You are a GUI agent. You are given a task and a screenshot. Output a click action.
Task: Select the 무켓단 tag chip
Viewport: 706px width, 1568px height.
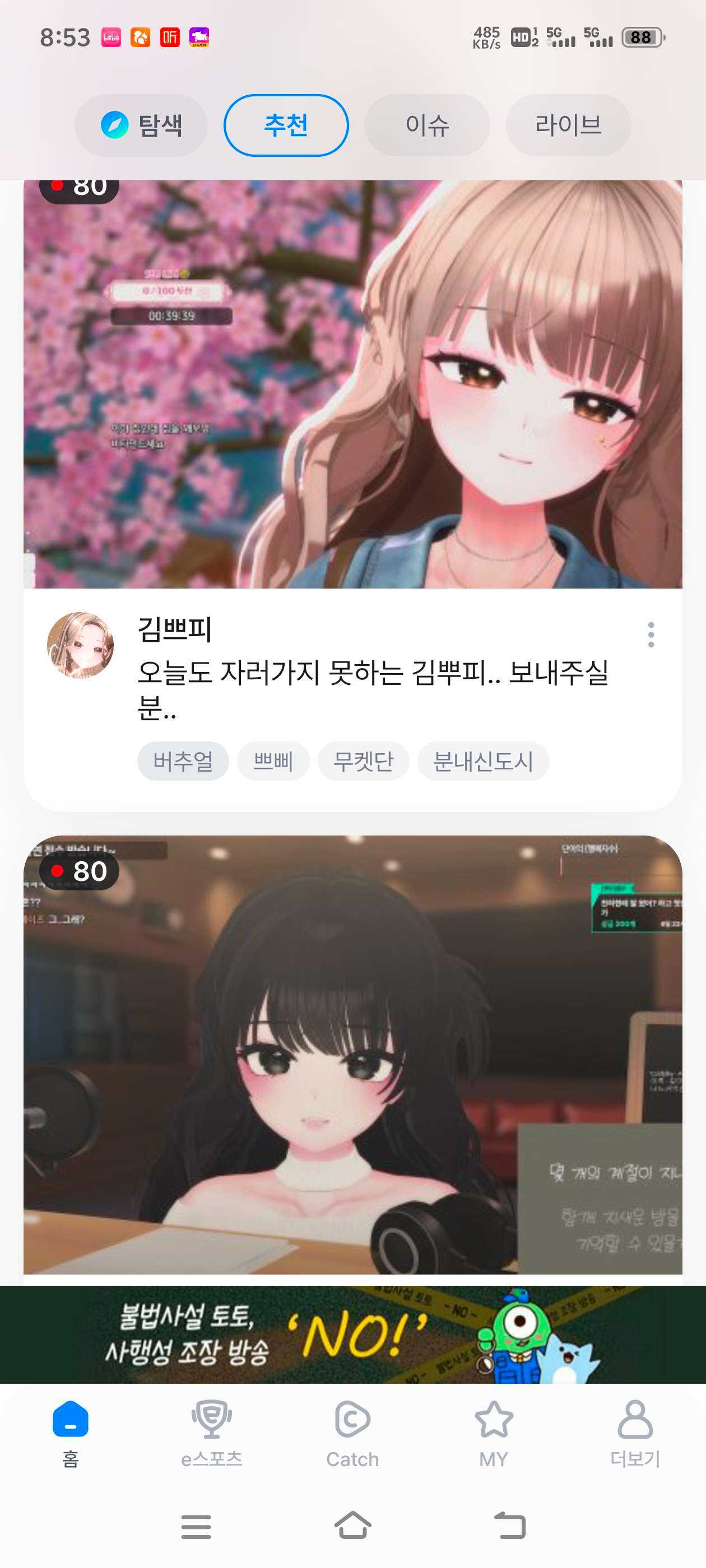click(363, 761)
